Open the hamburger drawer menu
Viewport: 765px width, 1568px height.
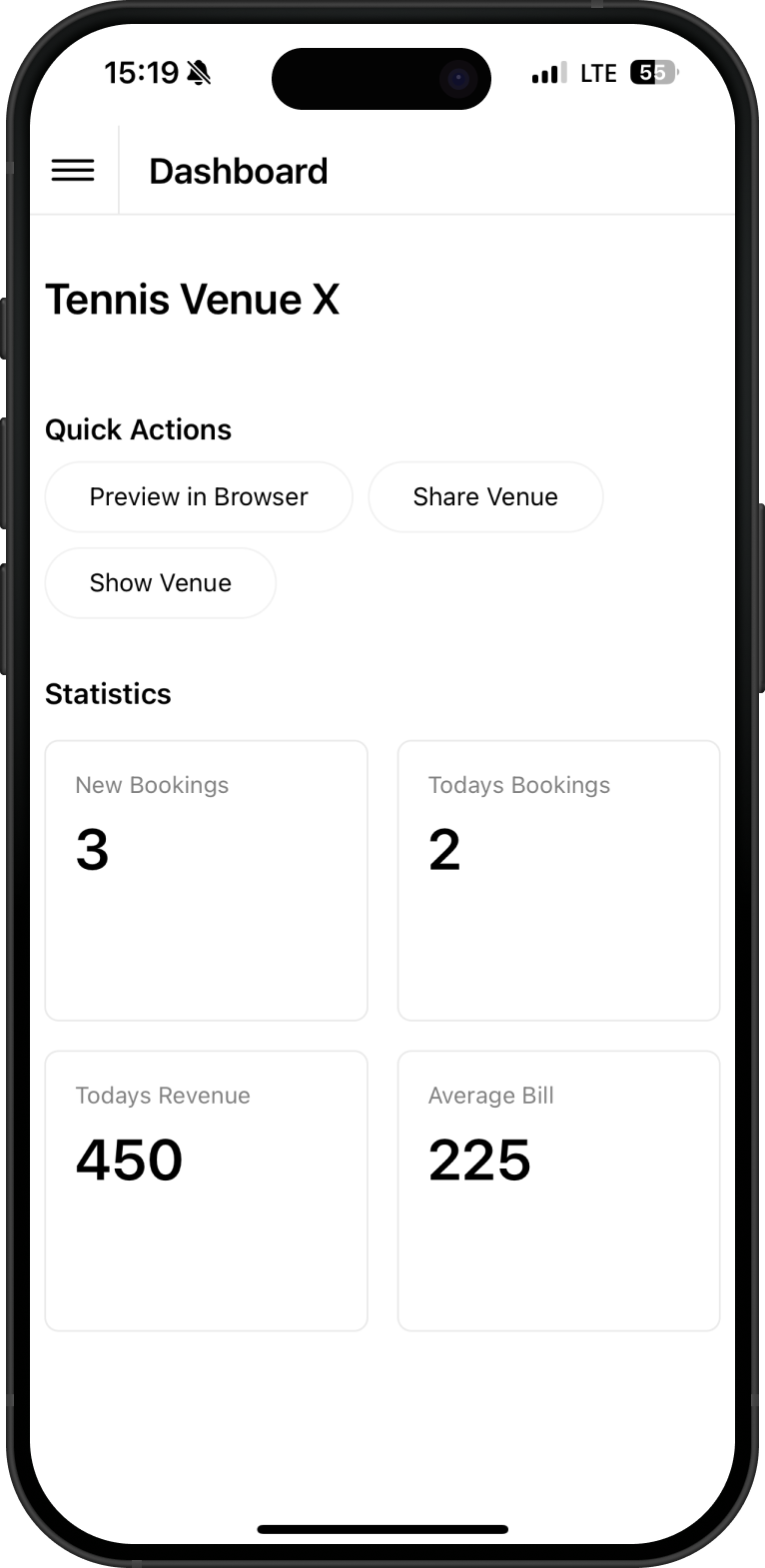pos(73,171)
